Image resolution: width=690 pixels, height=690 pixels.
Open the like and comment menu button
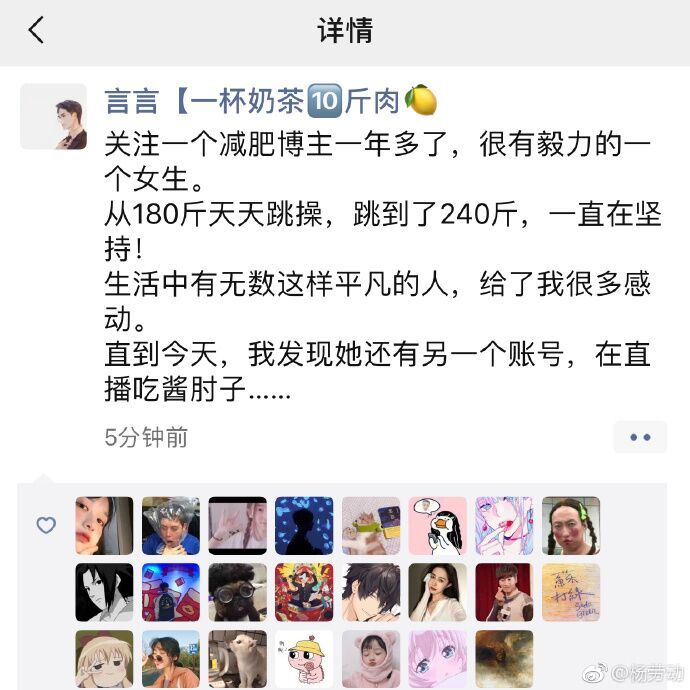pos(640,437)
